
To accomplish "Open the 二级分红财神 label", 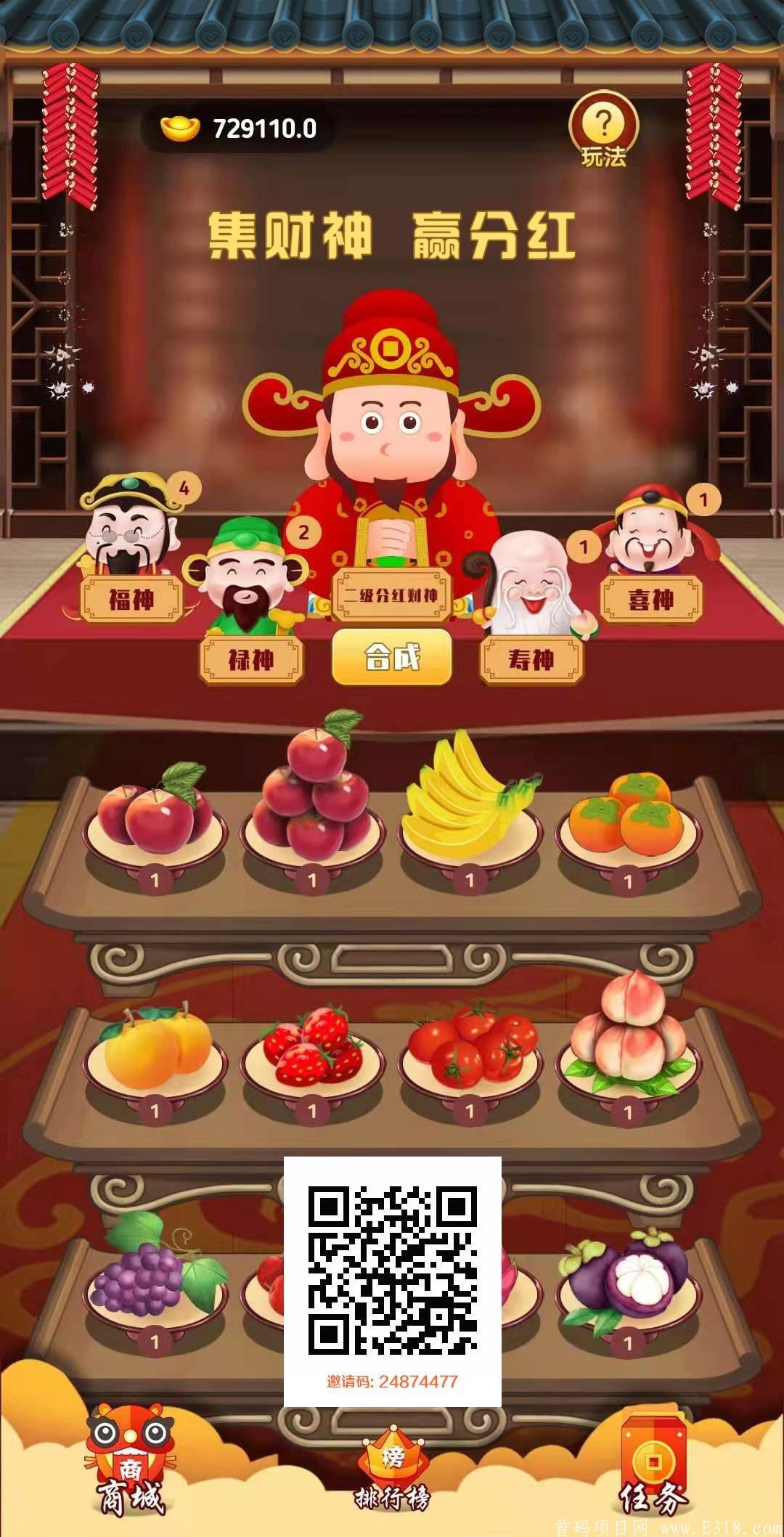I will coord(391,596).
